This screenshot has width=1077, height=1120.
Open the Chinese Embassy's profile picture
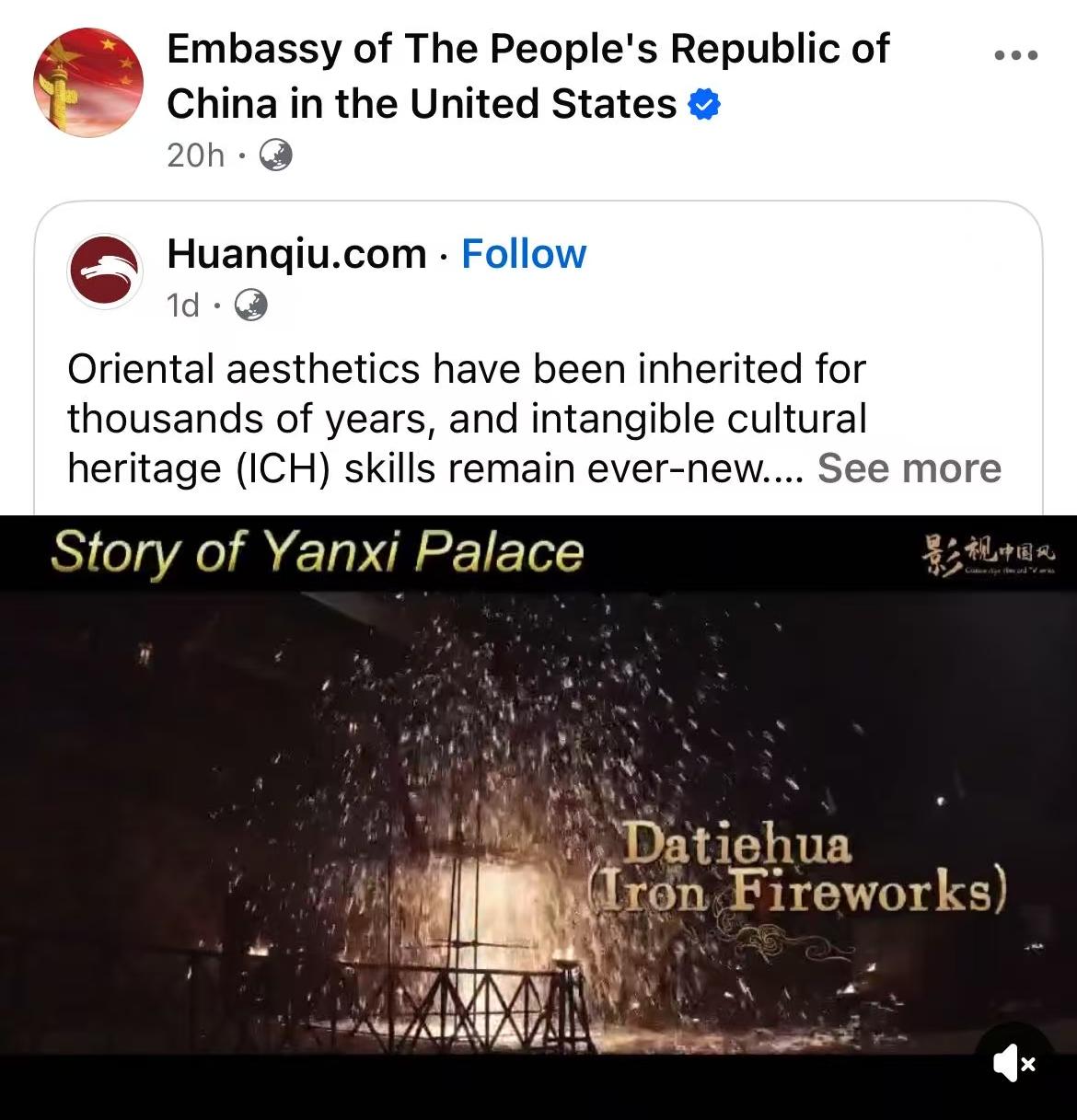click(x=88, y=82)
